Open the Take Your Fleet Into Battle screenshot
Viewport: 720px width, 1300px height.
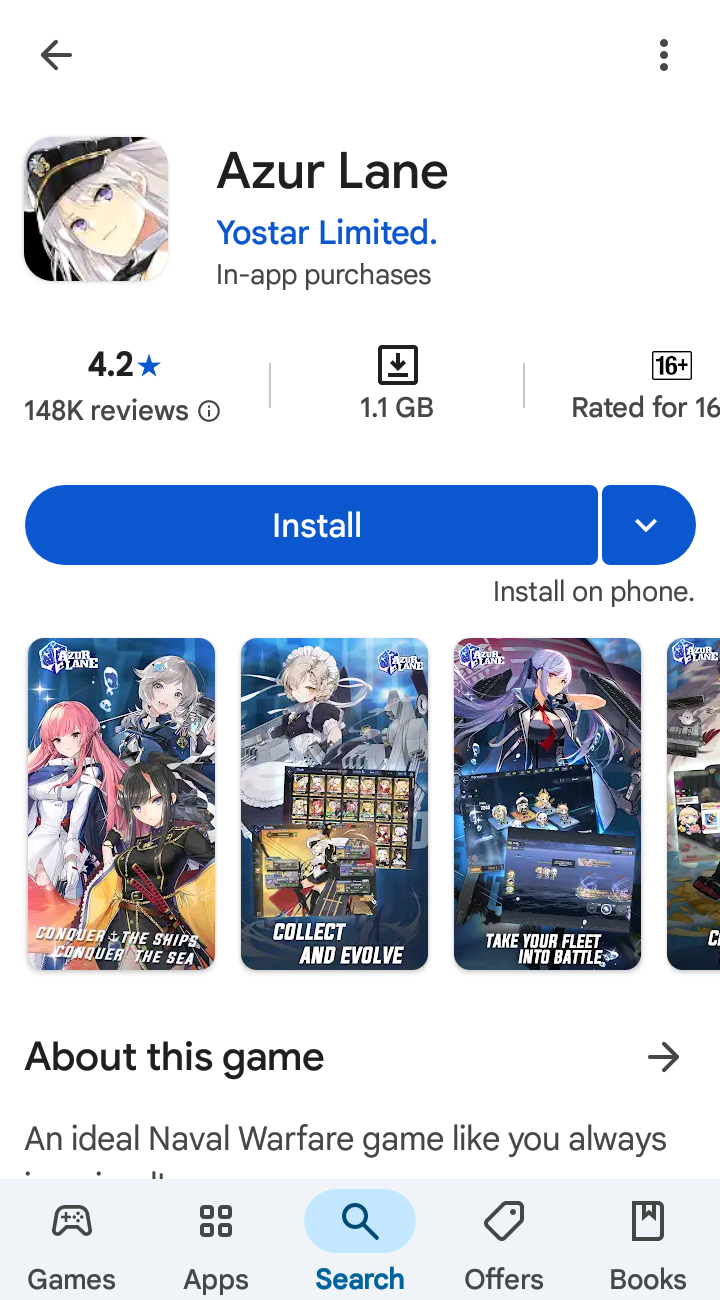[x=547, y=804]
